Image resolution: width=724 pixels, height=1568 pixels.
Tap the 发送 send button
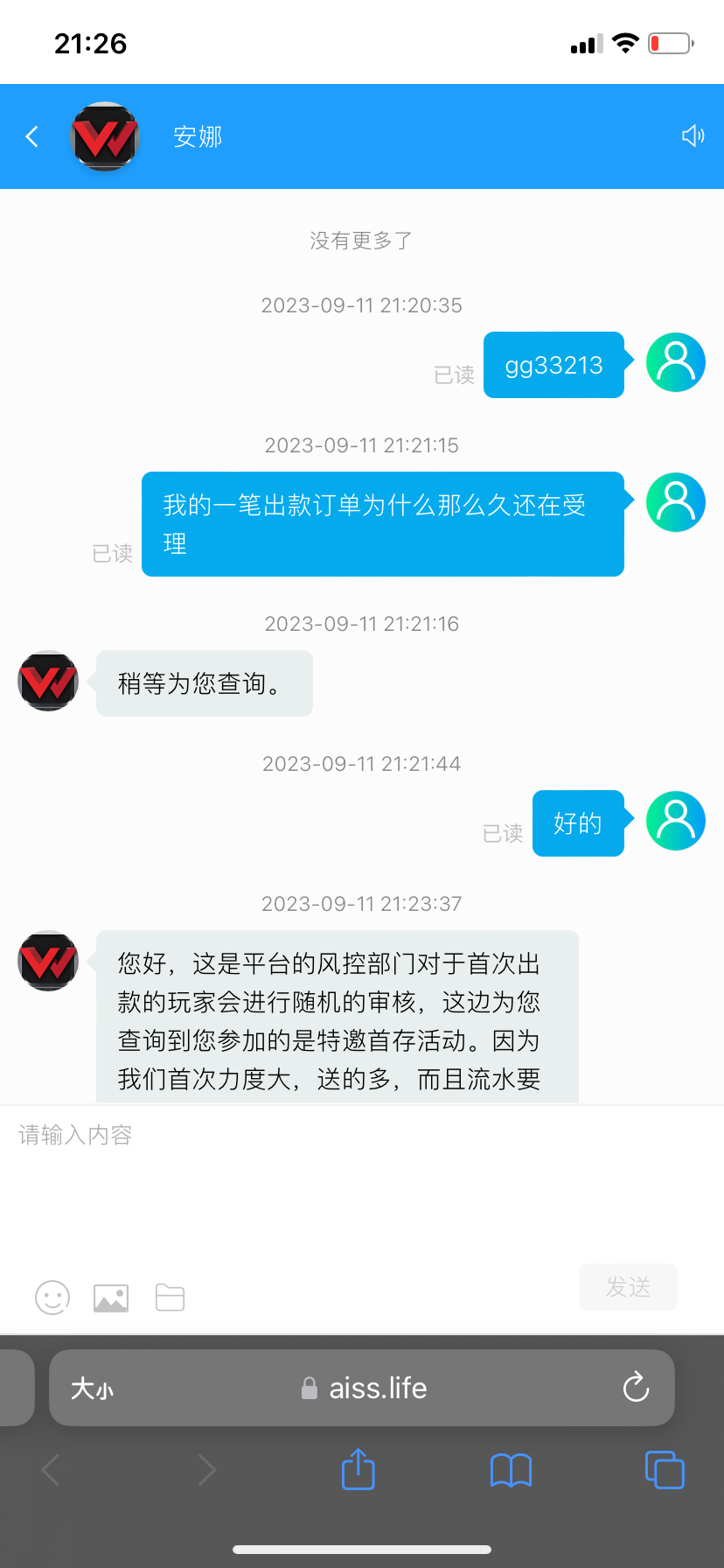pyautogui.click(x=628, y=1287)
